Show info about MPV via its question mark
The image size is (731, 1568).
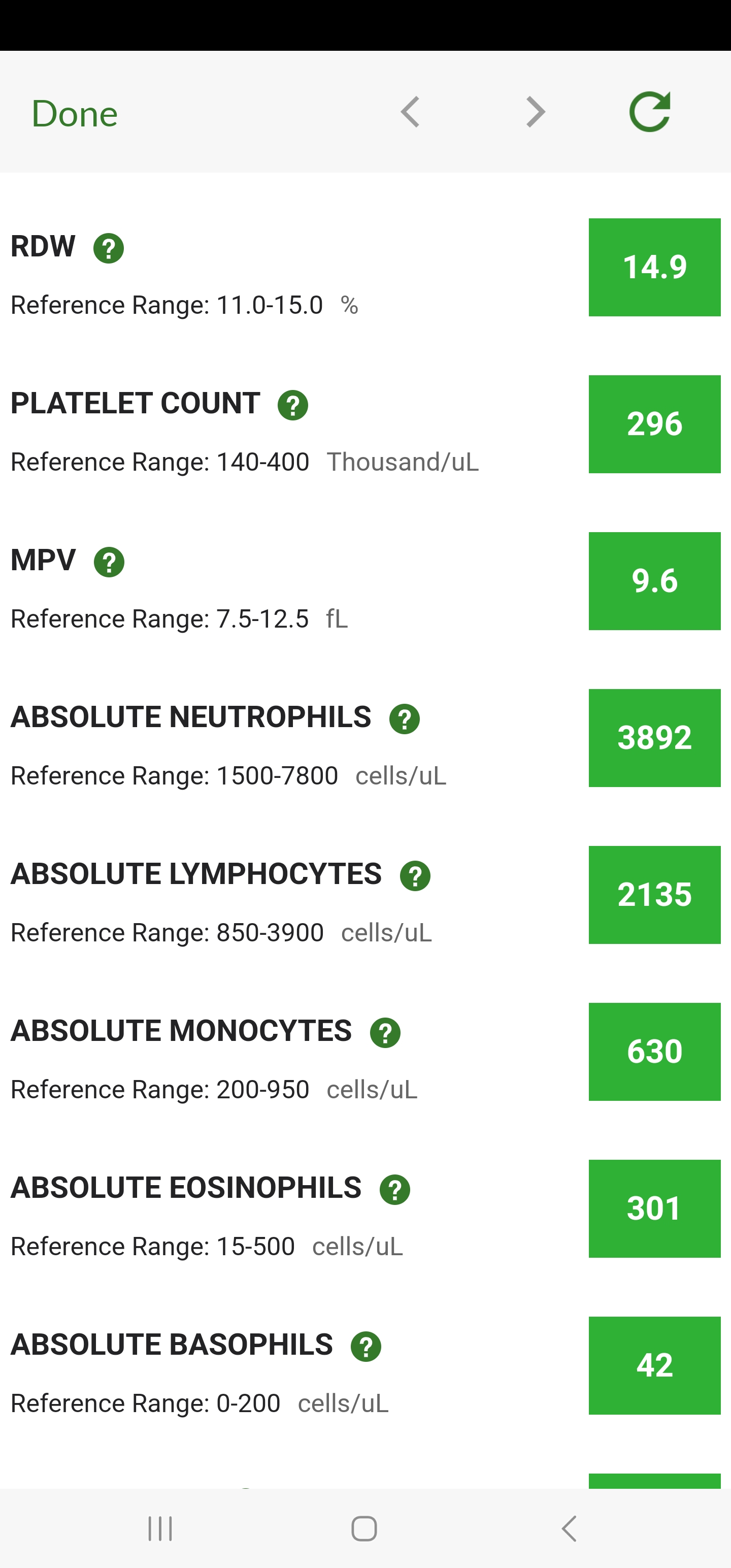coord(109,562)
